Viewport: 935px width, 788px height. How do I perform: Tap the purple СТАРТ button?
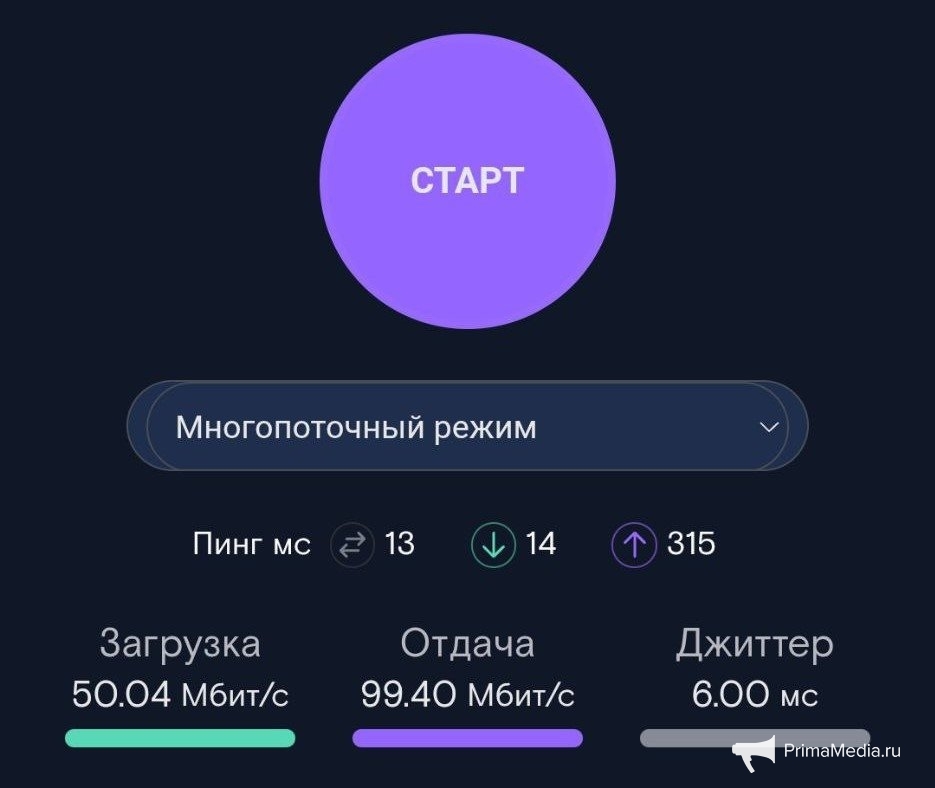pyautogui.click(x=467, y=181)
